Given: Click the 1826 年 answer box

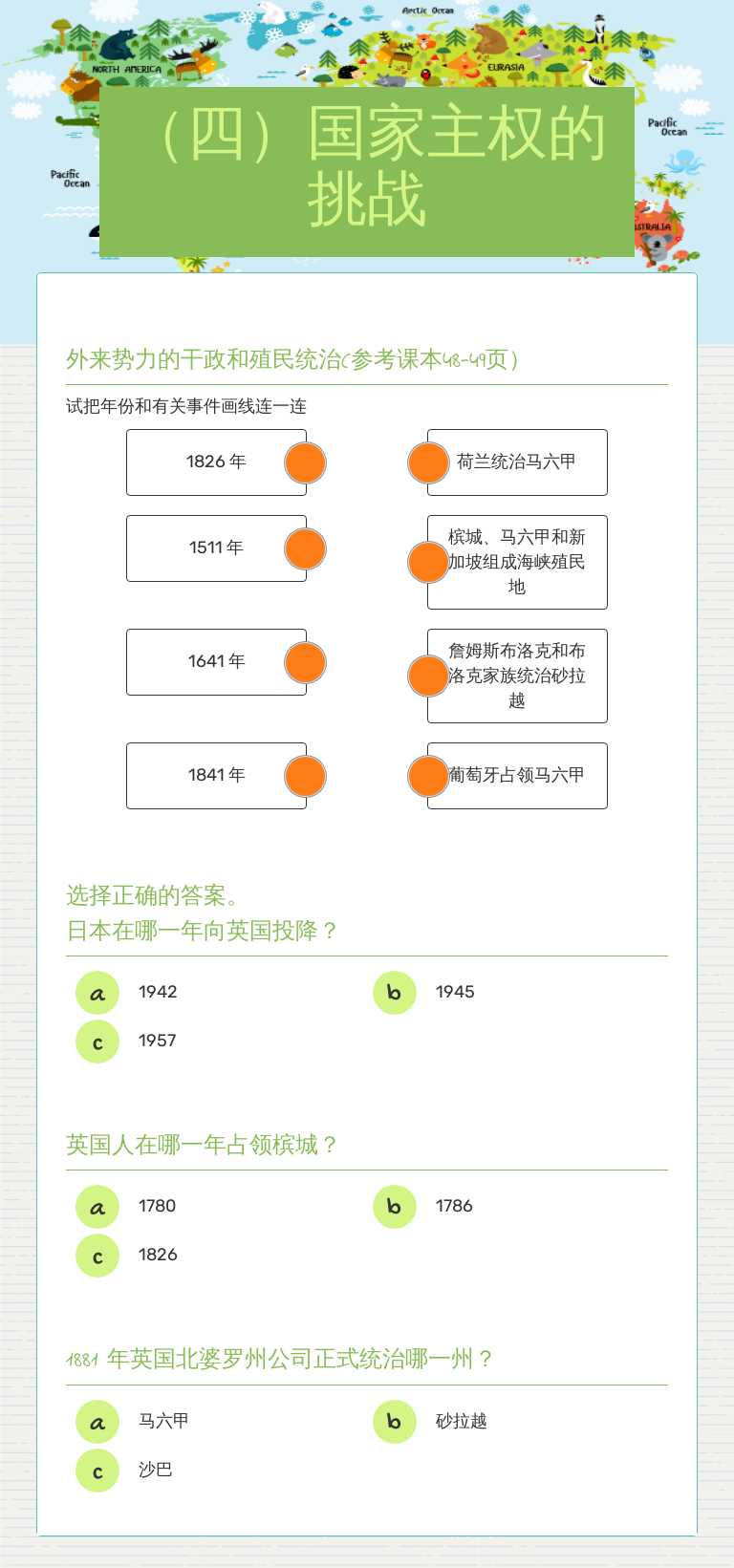Looking at the screenshot, I should 215,462.
